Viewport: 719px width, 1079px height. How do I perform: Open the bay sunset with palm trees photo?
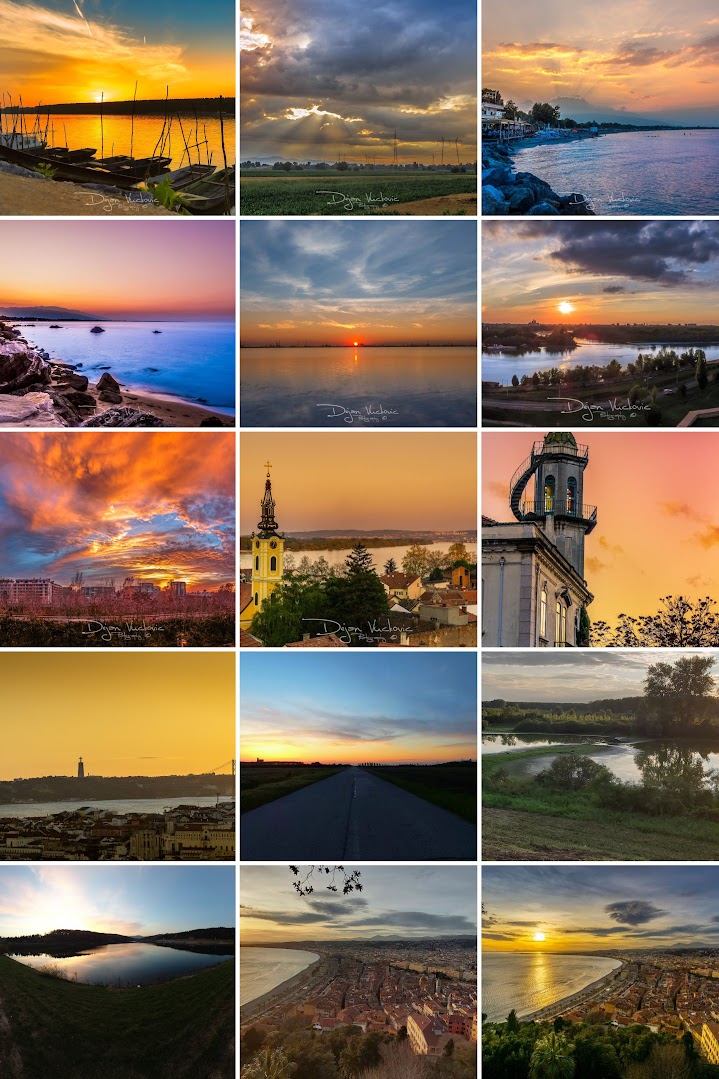pos(600,971)
